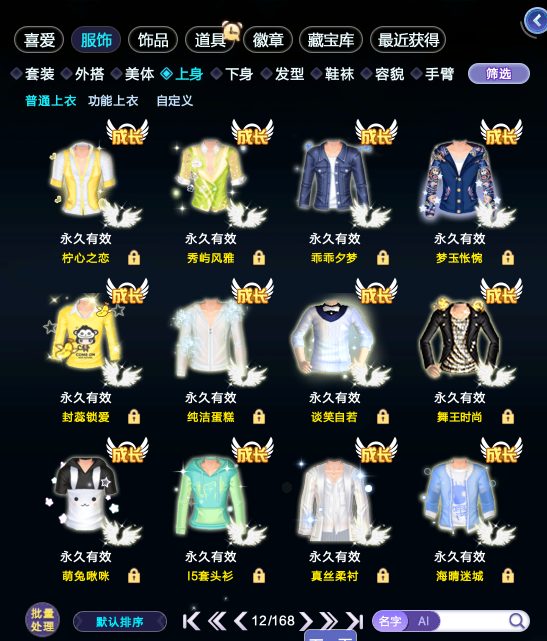The image size is (547, 641).
Task: Open the 藏宝库 tab
Action: point(331,40)
